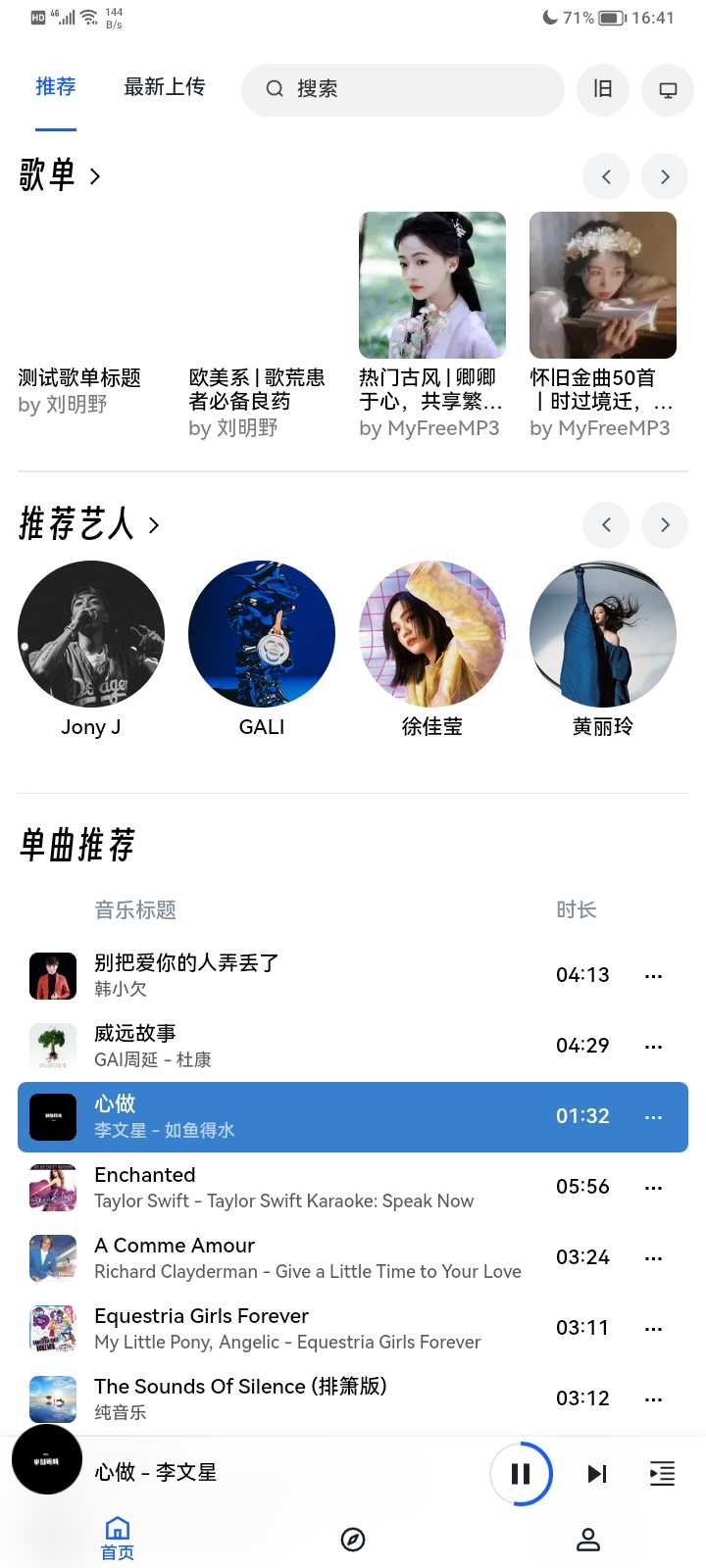Pause the currently playing song 心做

522,1473
